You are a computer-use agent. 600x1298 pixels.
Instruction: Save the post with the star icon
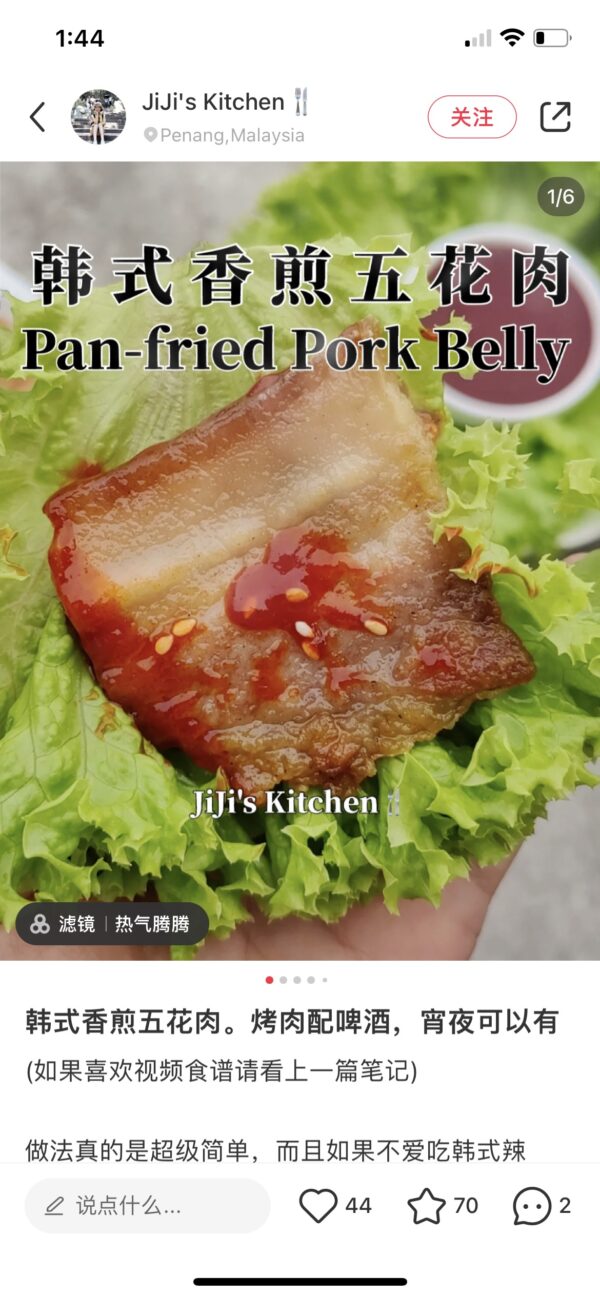pos(427,1206)
